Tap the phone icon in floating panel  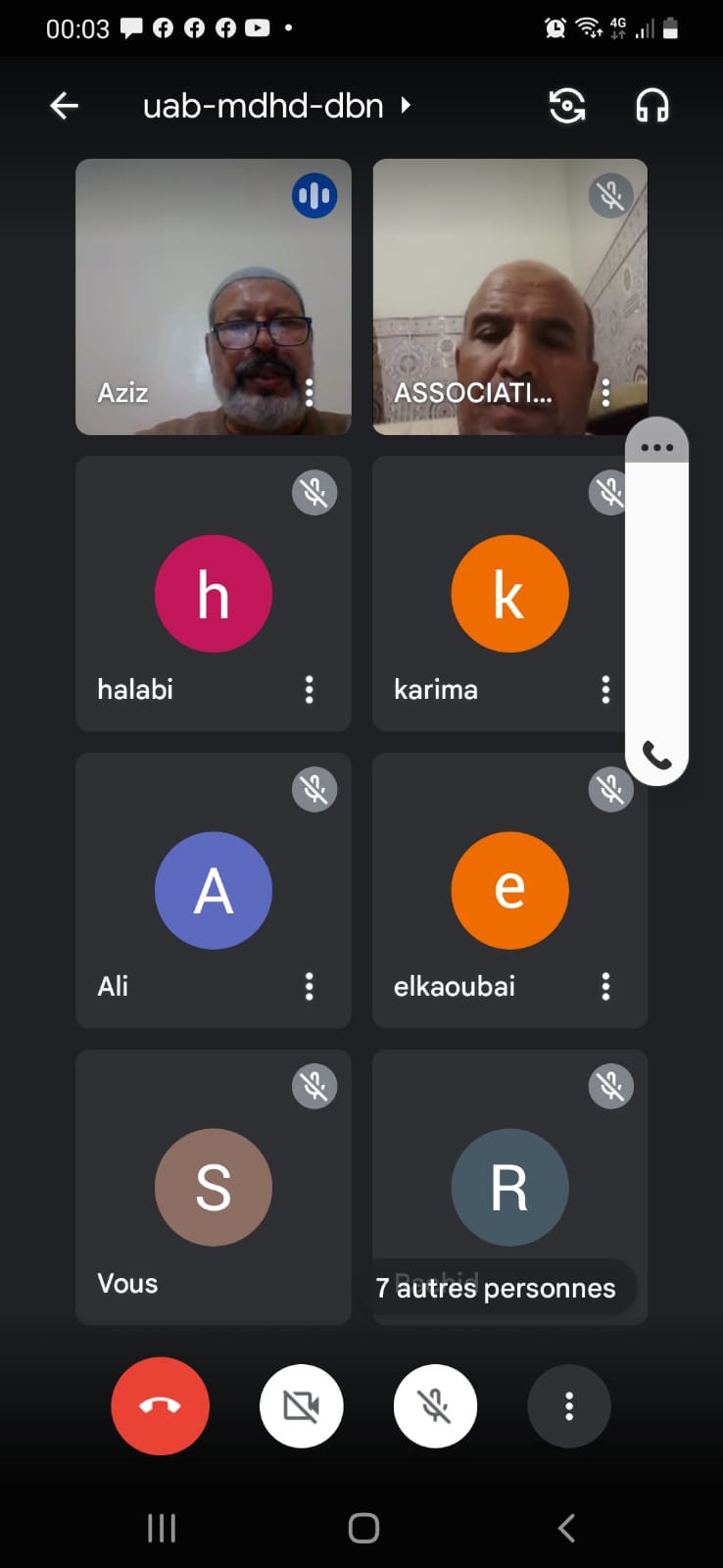point(656,756)
